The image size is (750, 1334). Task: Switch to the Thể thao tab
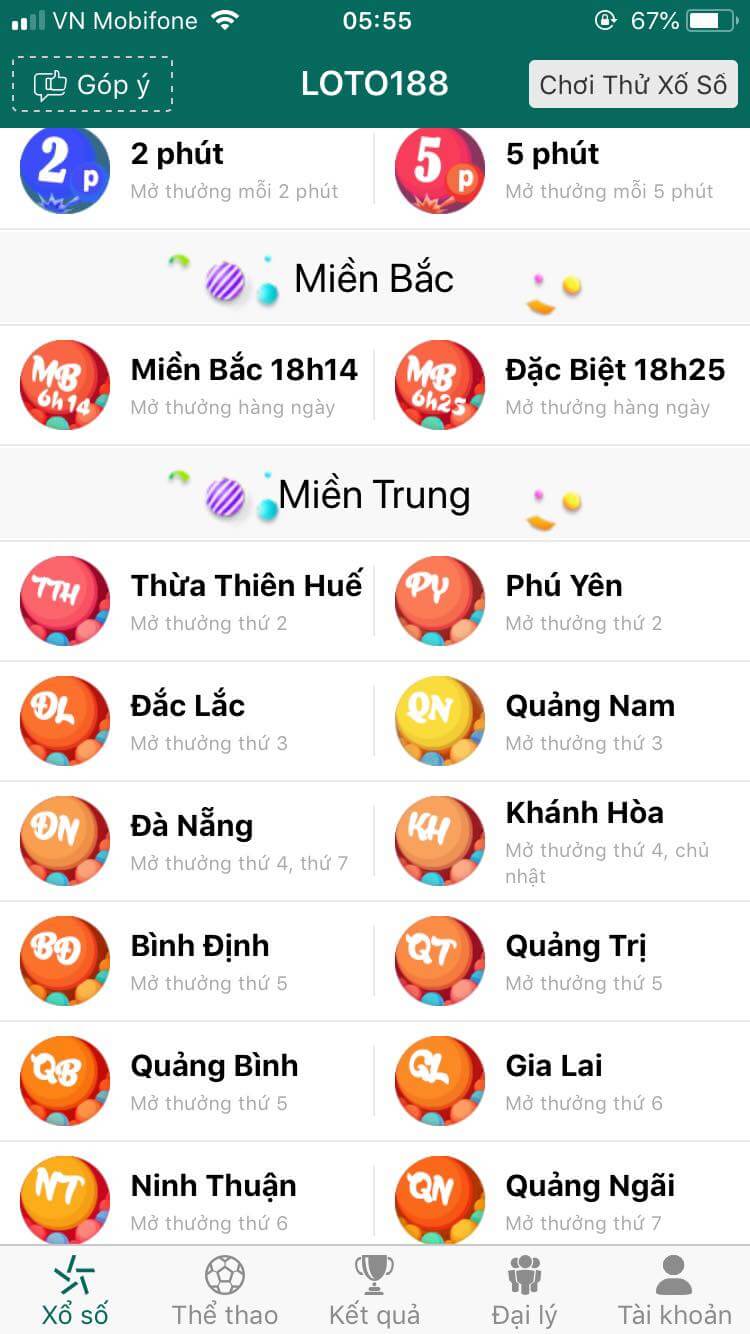pyautogui.click(x=225, y=1292)
